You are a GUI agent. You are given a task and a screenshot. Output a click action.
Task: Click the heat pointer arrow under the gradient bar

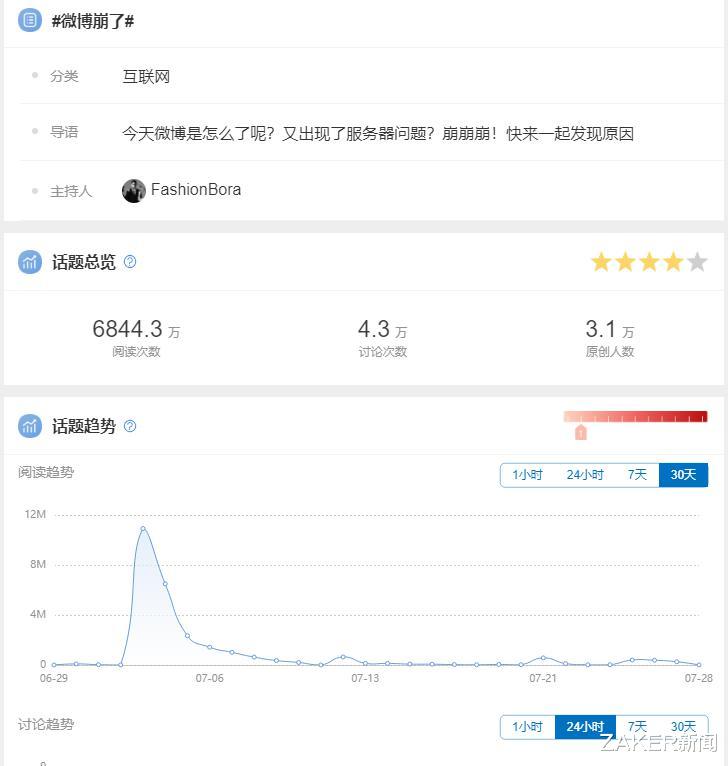[583, 432]
